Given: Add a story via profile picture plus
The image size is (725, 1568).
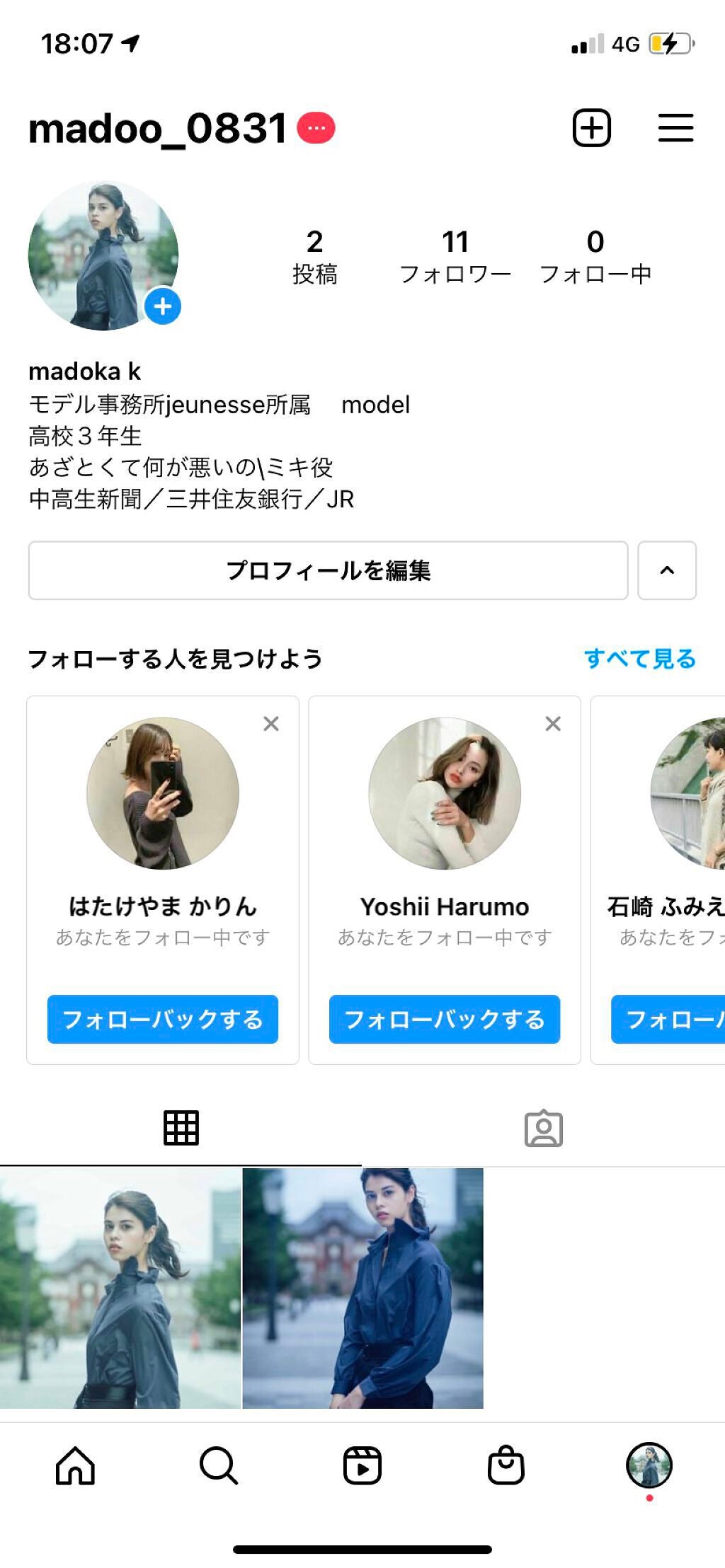Looking at the screenshot, I should (163, 306).
